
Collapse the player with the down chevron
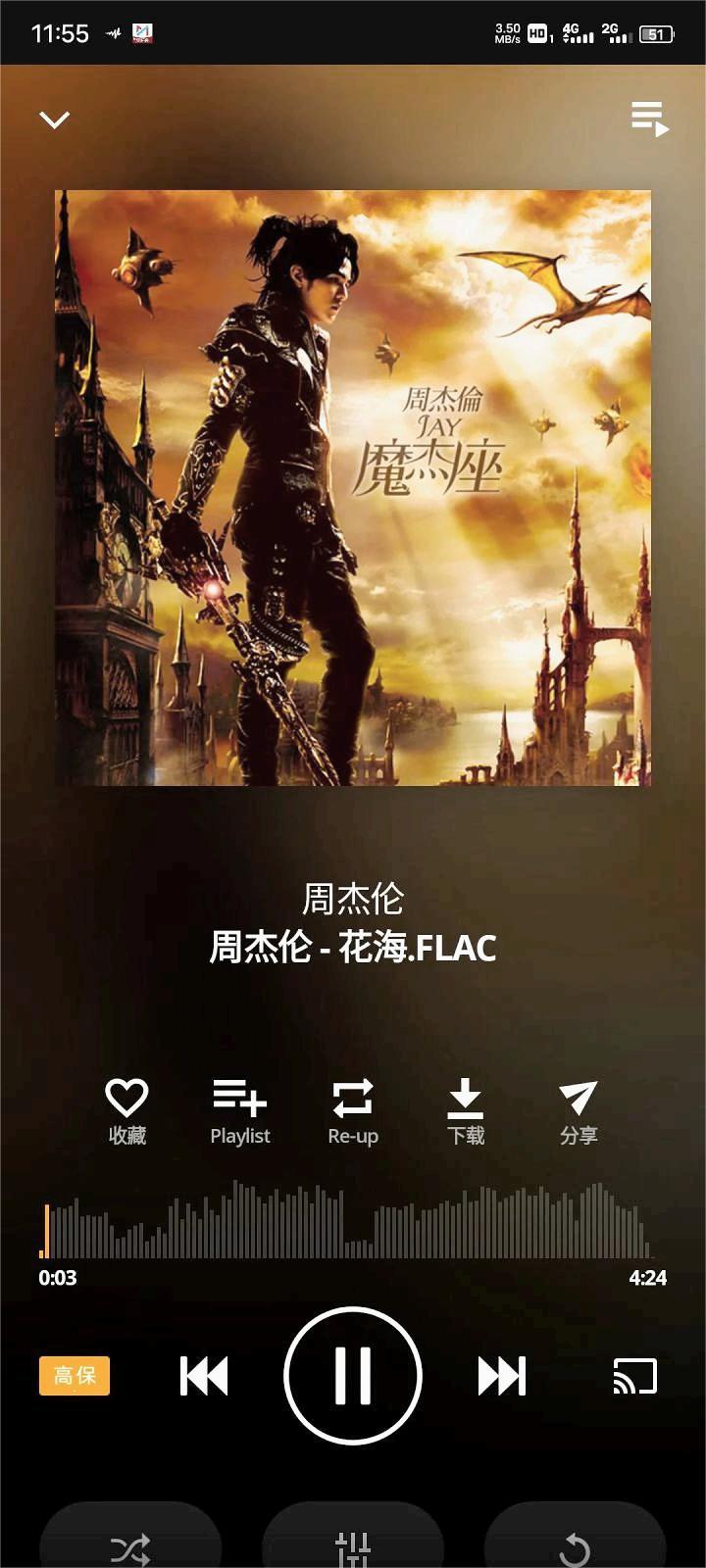pos(54,118)
